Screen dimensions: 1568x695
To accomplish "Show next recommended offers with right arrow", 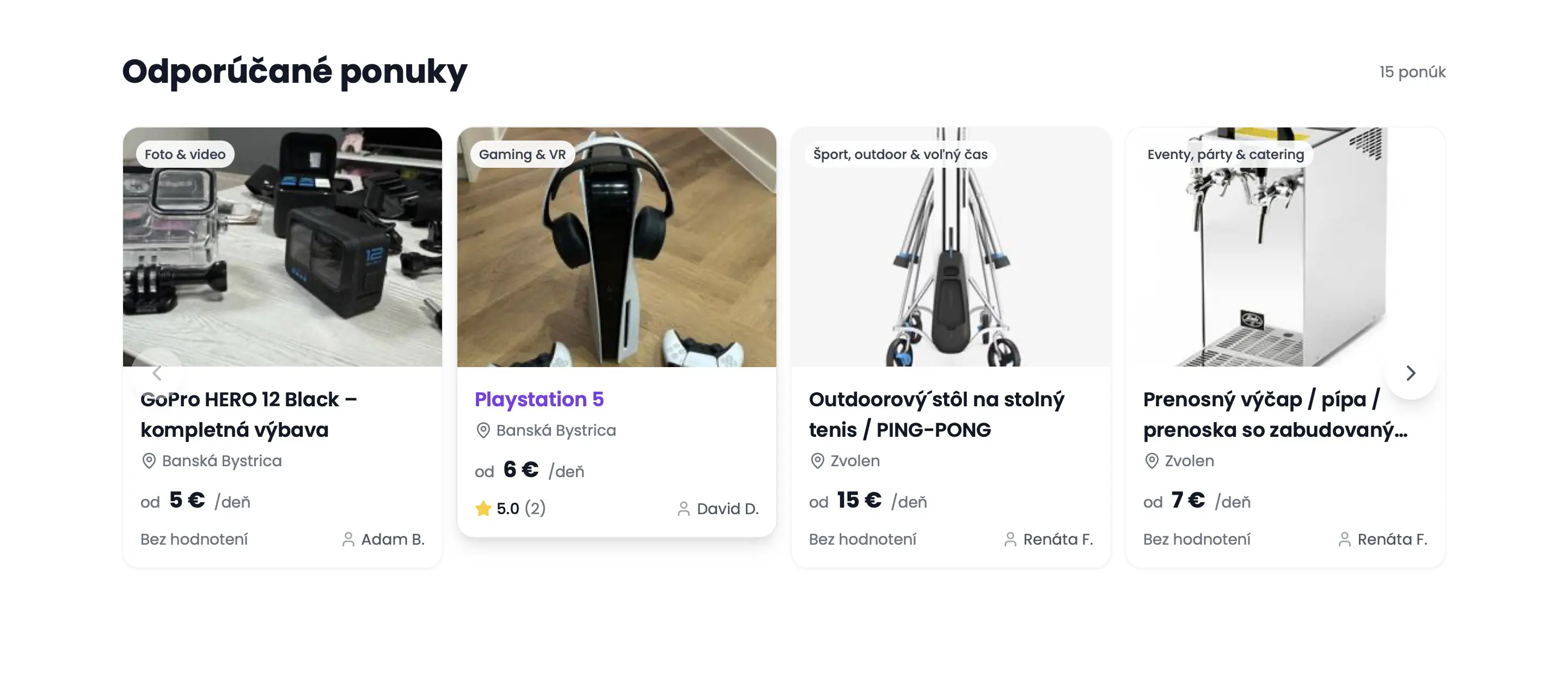I will tap(1410, 373).
